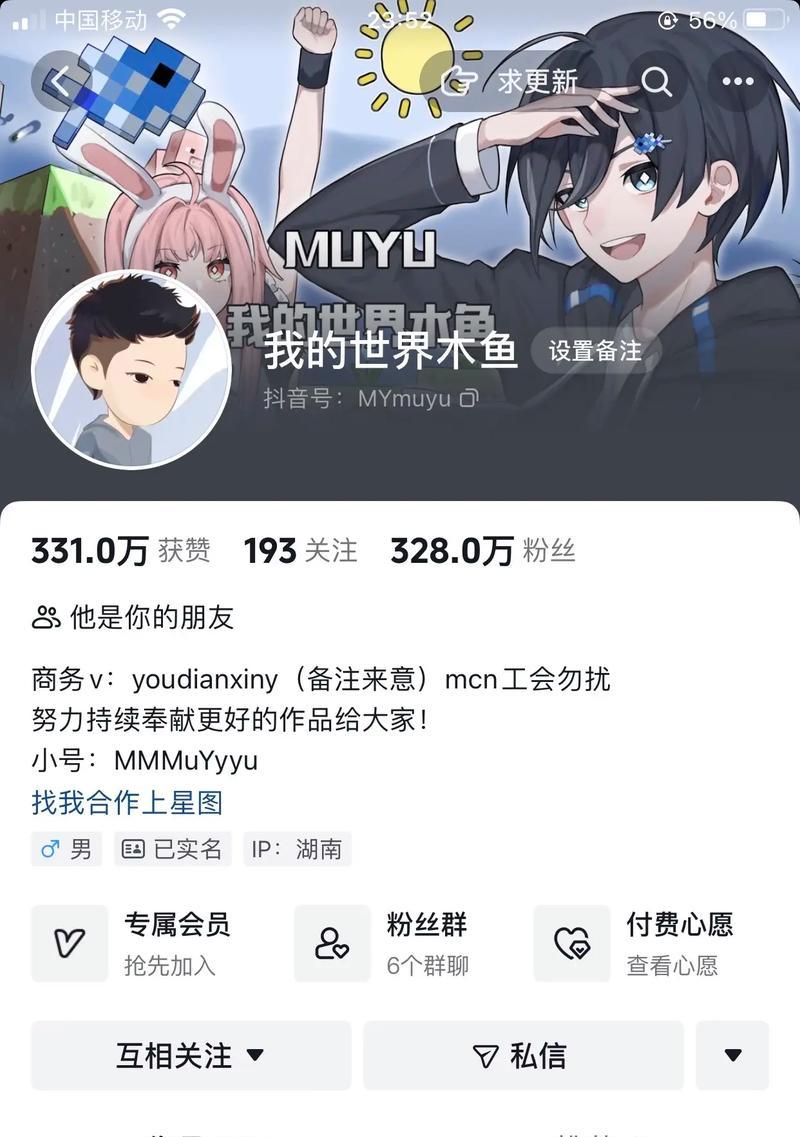Open the three-dot overflow menu
This screenshot has width=800, height=1137.
click(738, 81)
